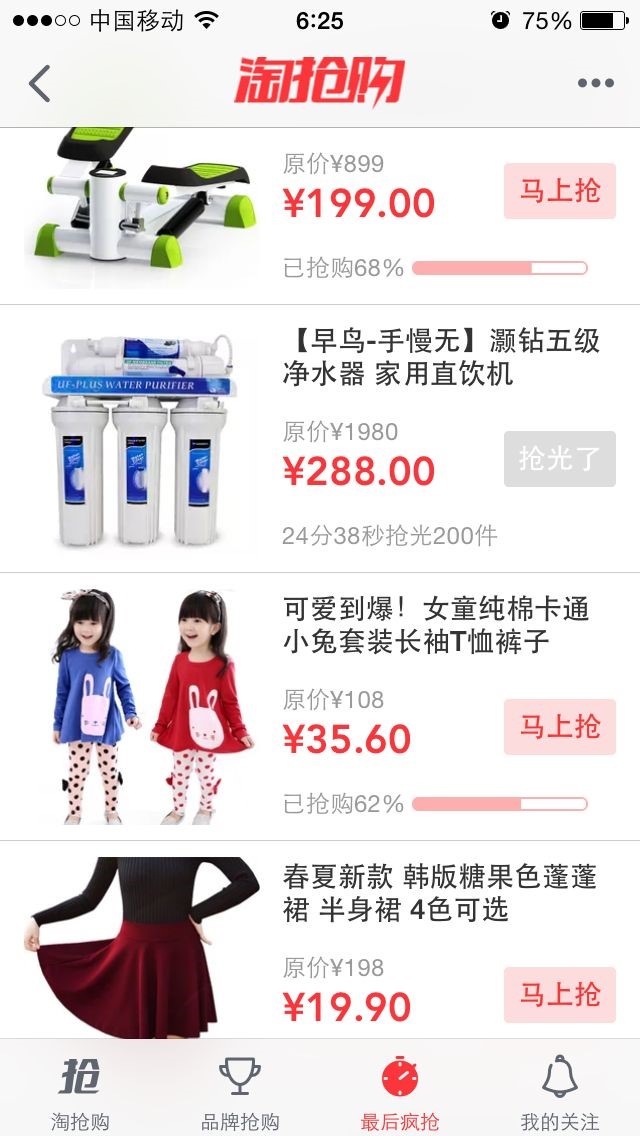Image resolution: width=640 pixels, height=1136 pixels.
Task: Tap 马上抢 for the ¥19.90 skirt
Action: 559,994
